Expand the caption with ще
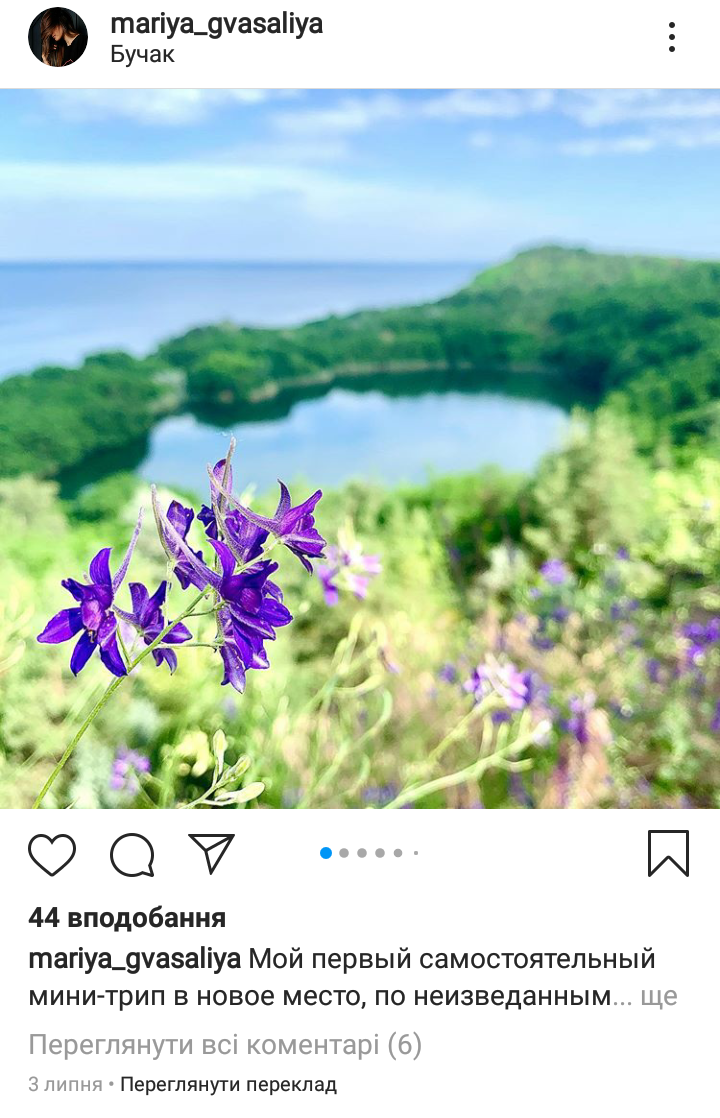720x1118 pixels. pos(659,996)
